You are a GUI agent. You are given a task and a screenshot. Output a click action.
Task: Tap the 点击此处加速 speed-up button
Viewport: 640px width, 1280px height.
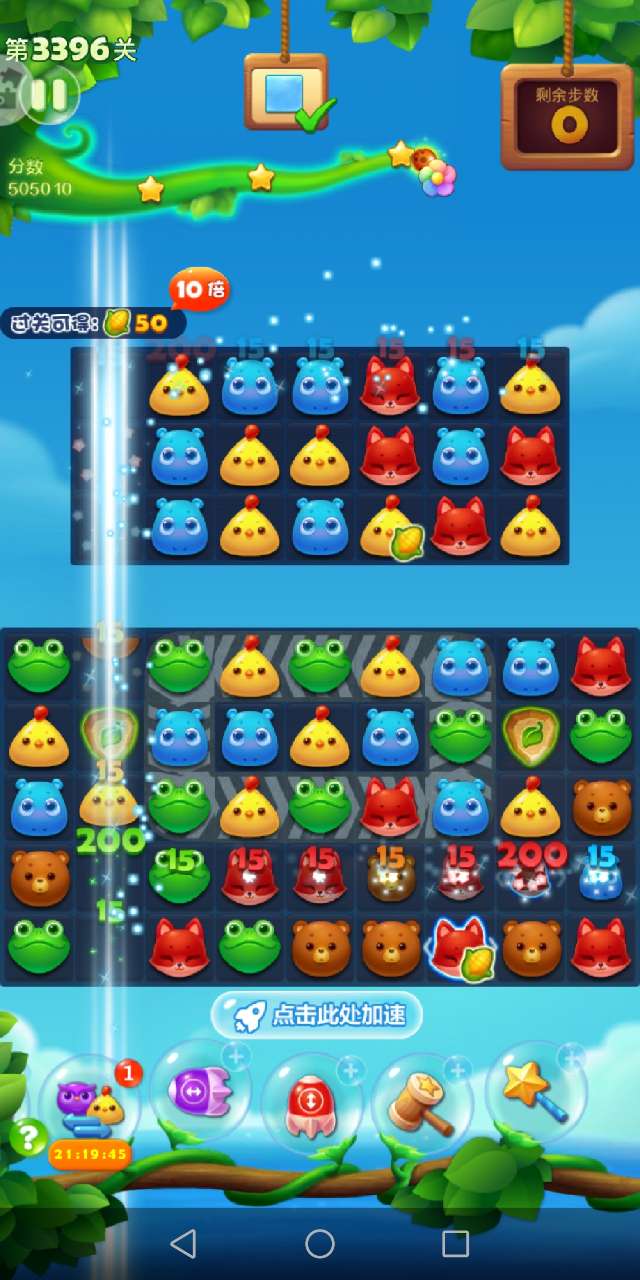pyautogui.click(x=317, y=1015)
